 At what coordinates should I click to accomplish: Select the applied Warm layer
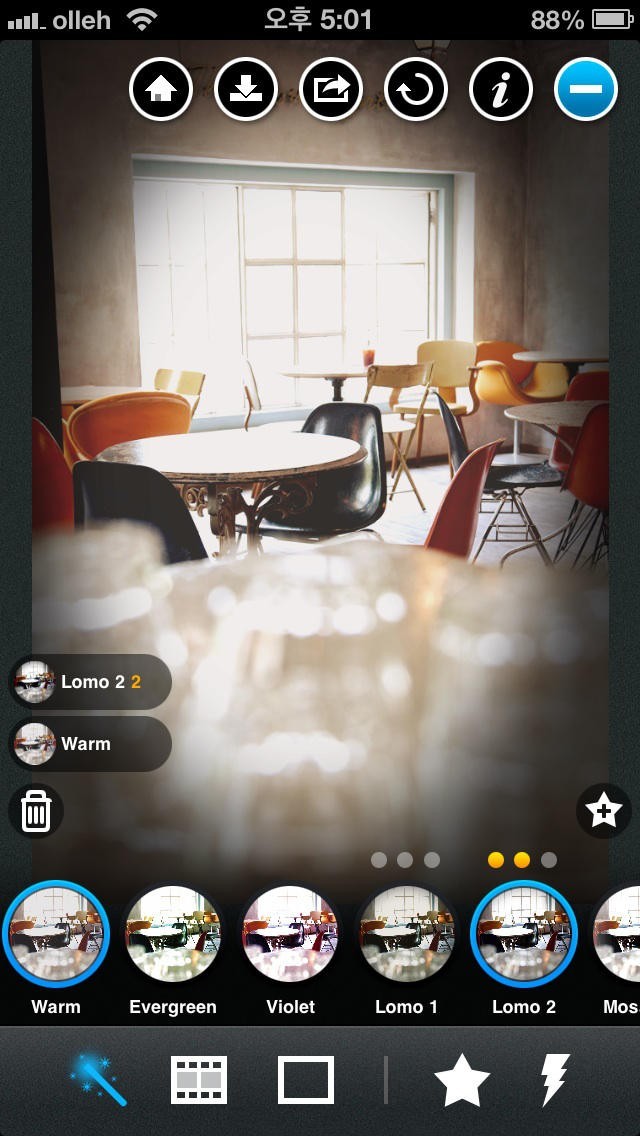coord(90,744)
